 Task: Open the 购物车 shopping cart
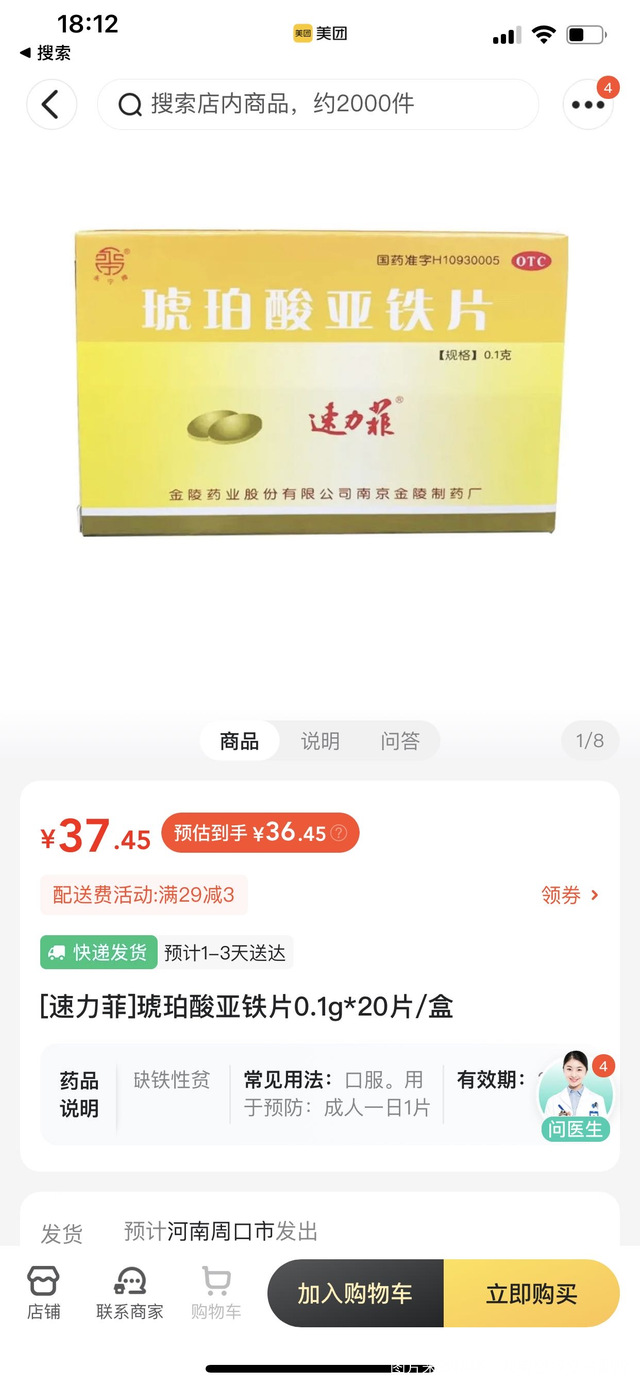click(x=216, y=1292)
